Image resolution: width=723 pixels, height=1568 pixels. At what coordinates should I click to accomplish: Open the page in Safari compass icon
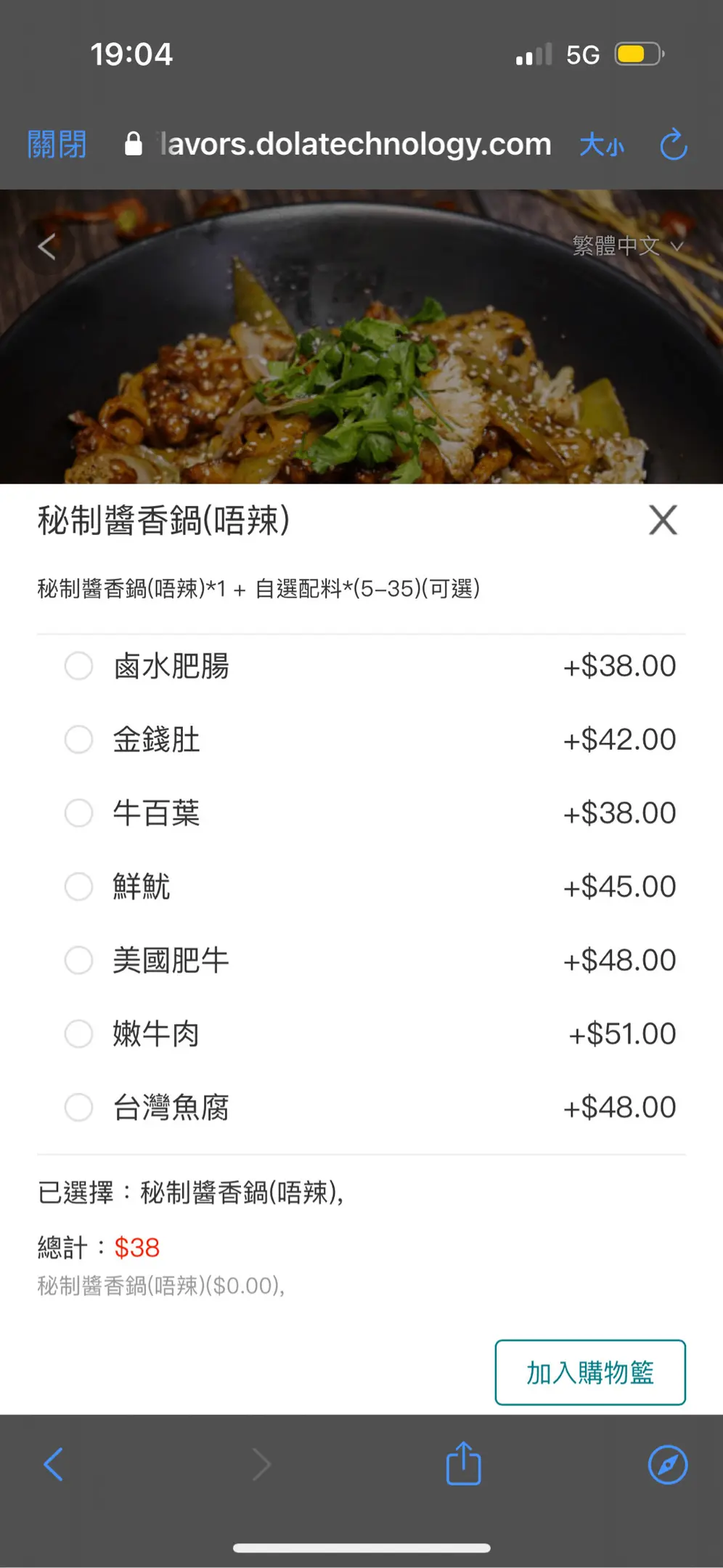click(x=667, y=1464)
